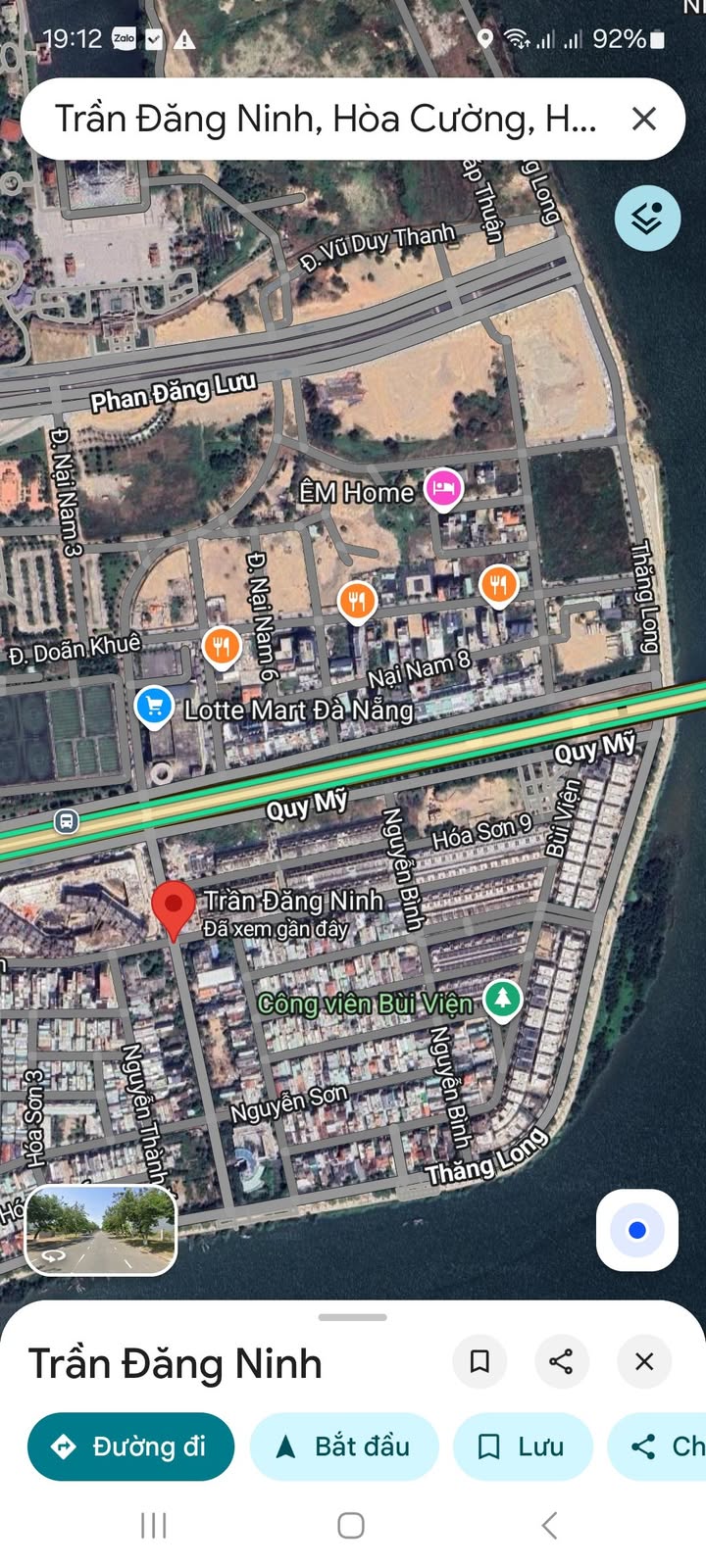Center map on my current location
The height and width of the screenshot is (1568, 706).
[x=637, y=1230]
